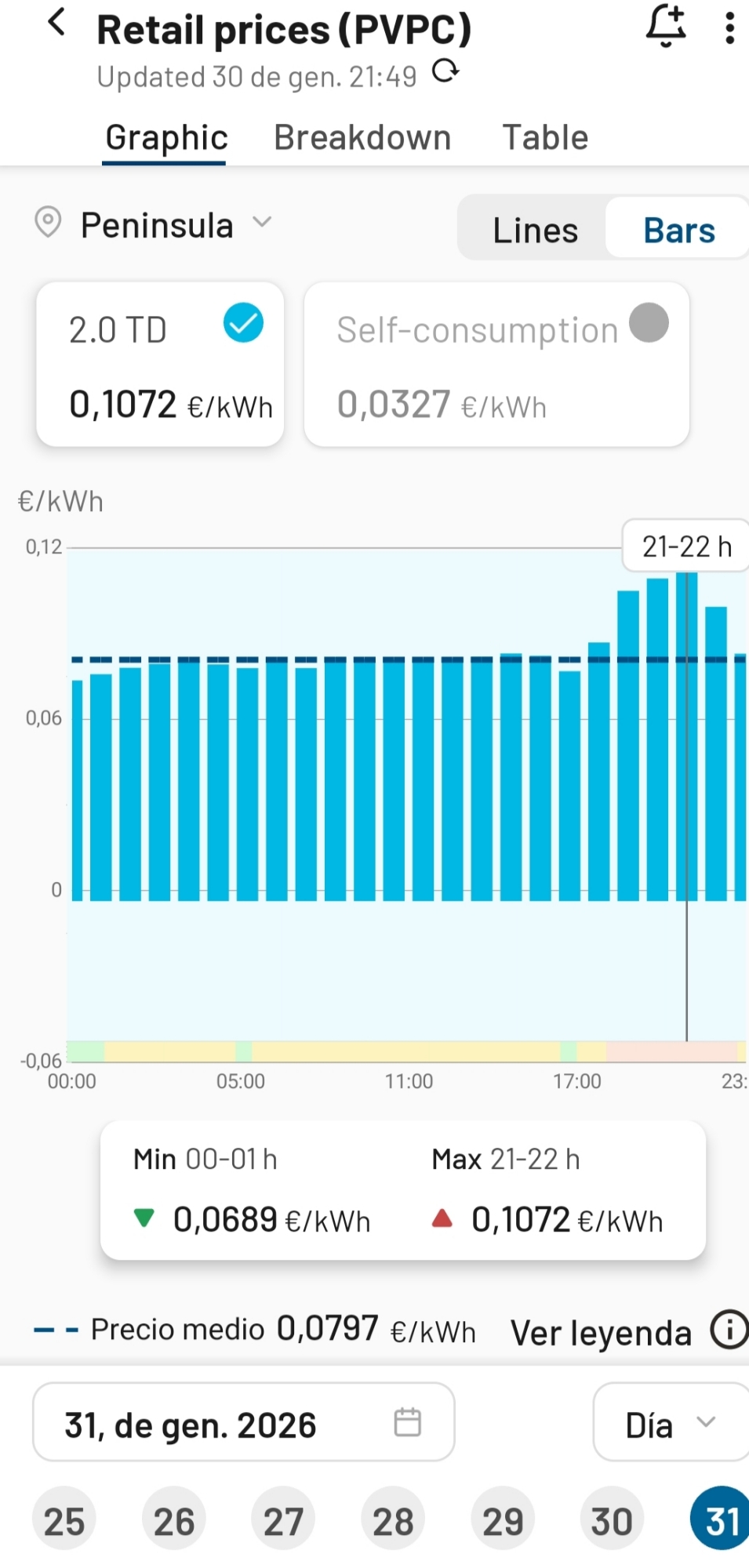Toggle the 2.0 TD tariff card
Viewport: 749px width, 1568px height.
pyautogui.click(x=160, y=365)
